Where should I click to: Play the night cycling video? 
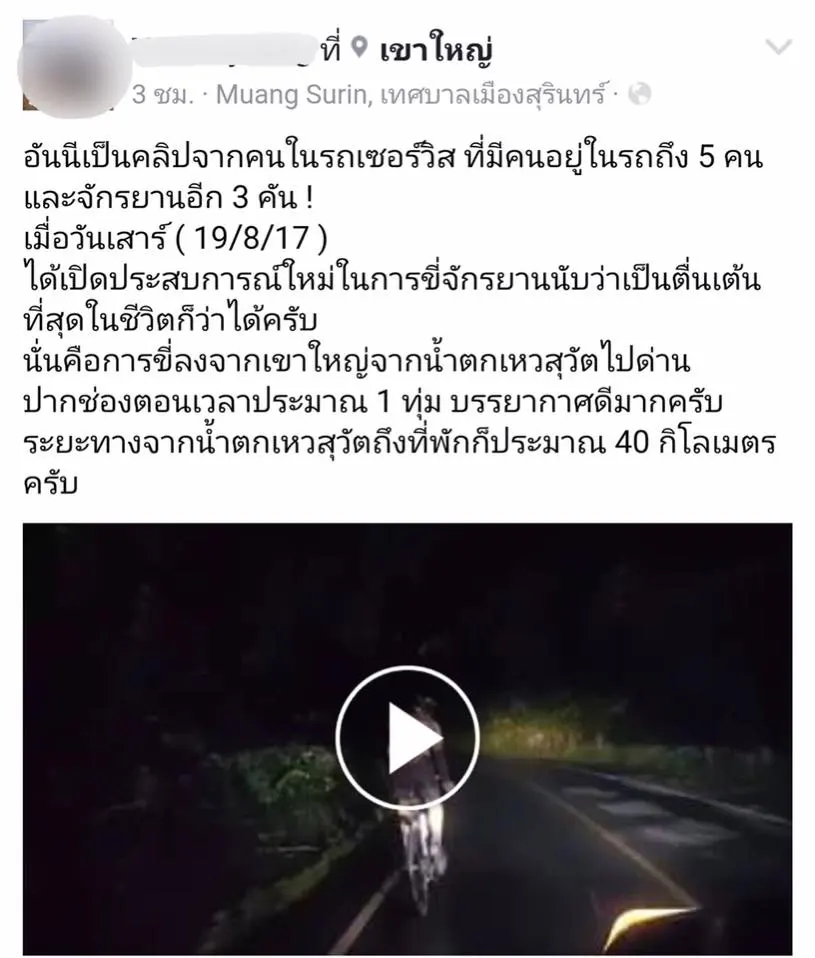pyautogui.click(x=407, y=737)
